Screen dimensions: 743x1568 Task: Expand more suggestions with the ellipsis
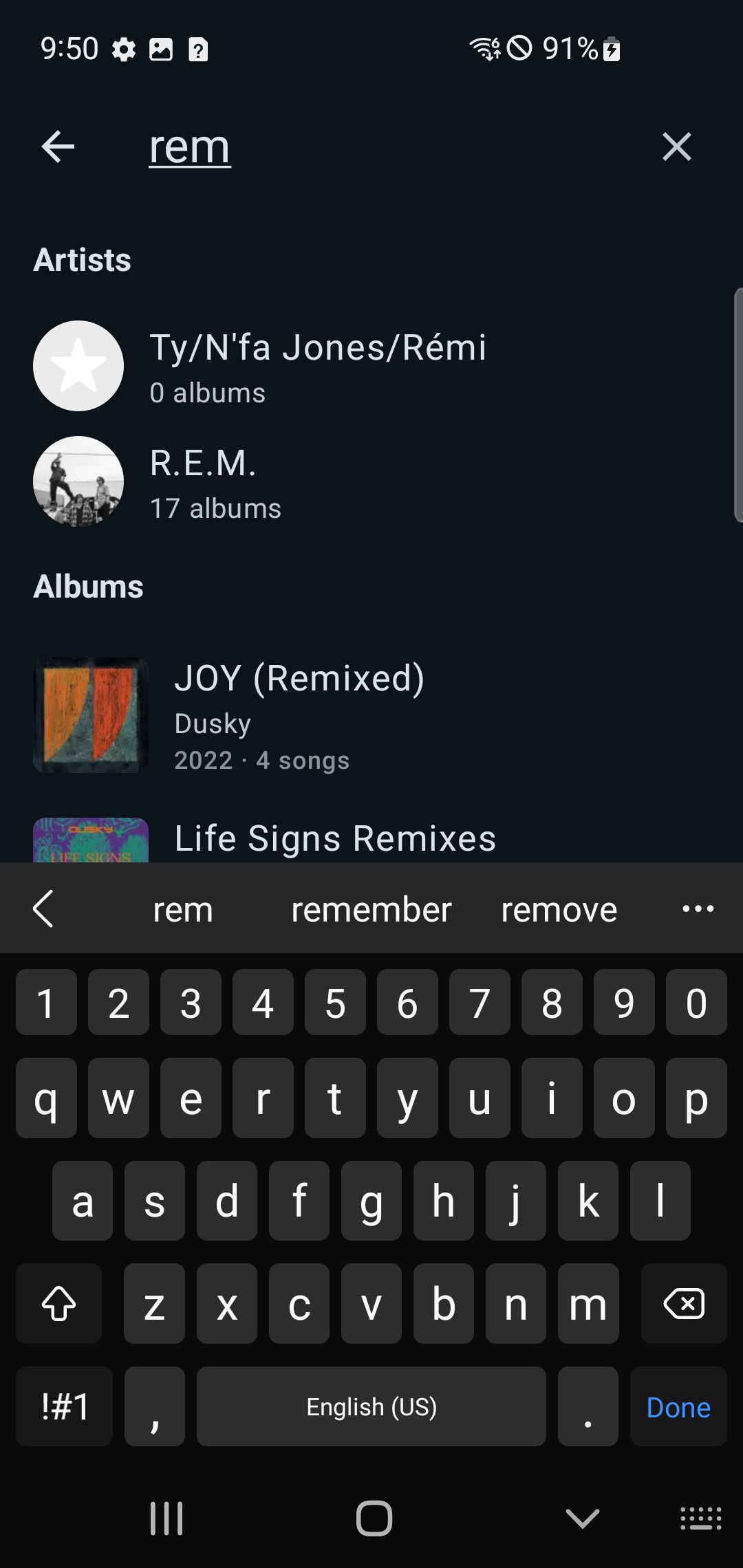pyautogui.click(x=698, y=908)
